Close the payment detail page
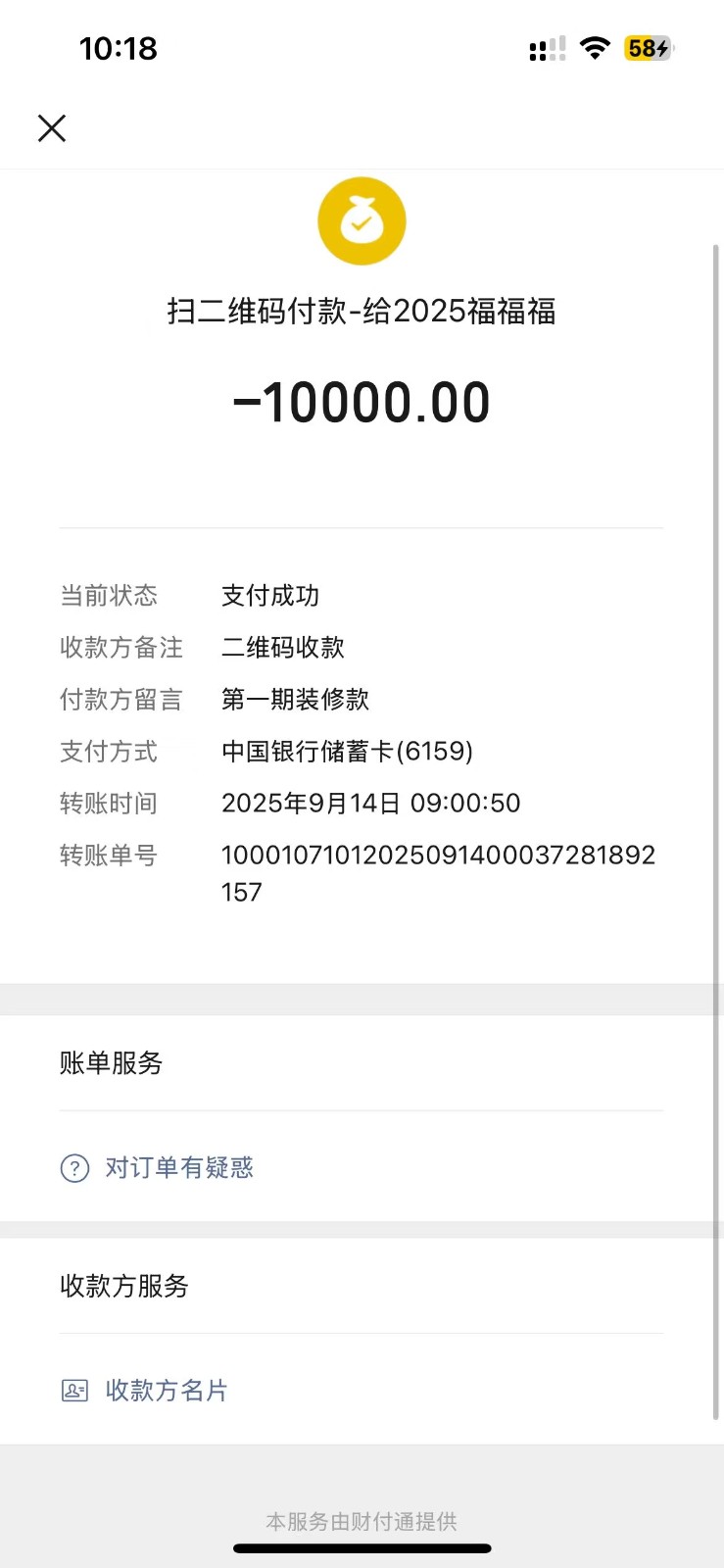This screenshot has width=724, height=1568. 52,128
